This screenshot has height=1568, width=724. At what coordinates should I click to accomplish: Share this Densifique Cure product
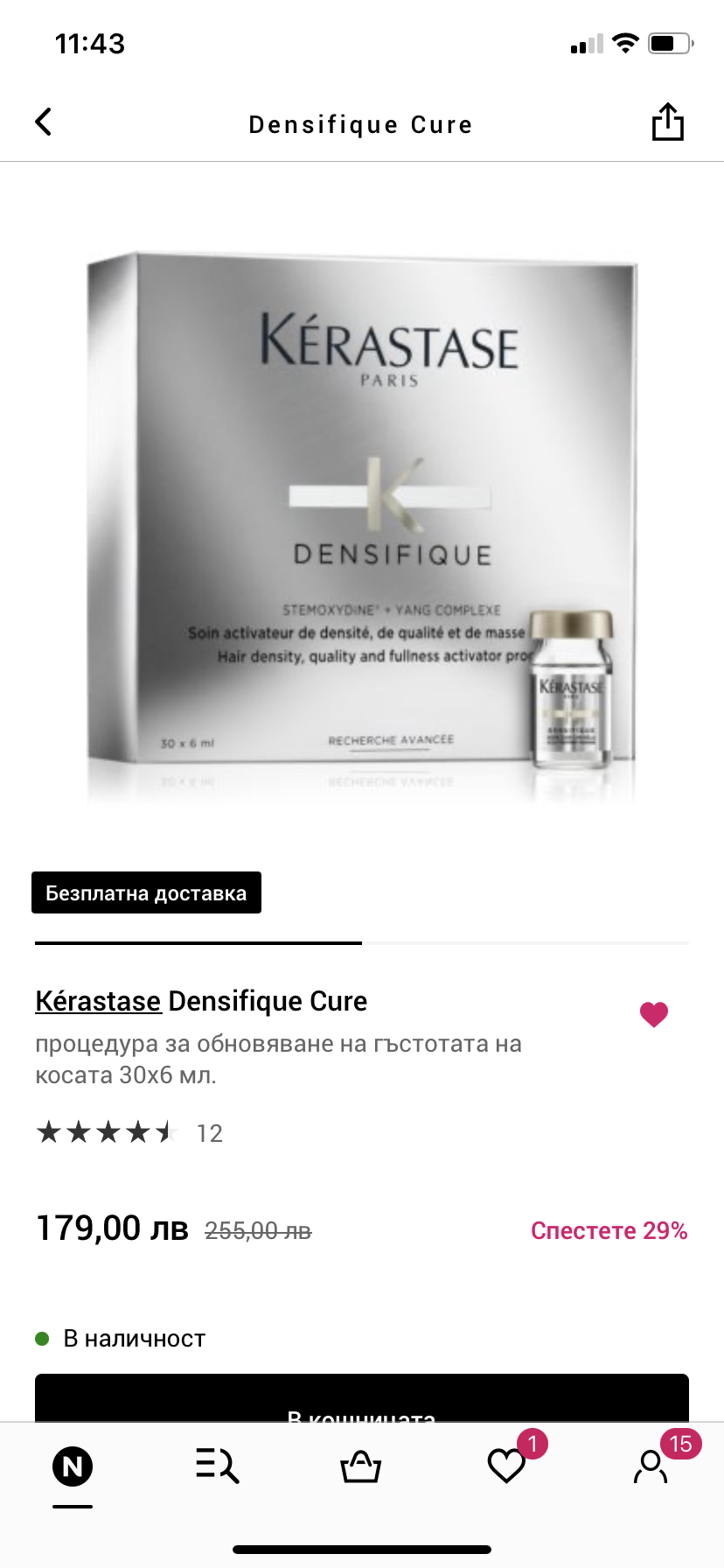tap(667, 122)
